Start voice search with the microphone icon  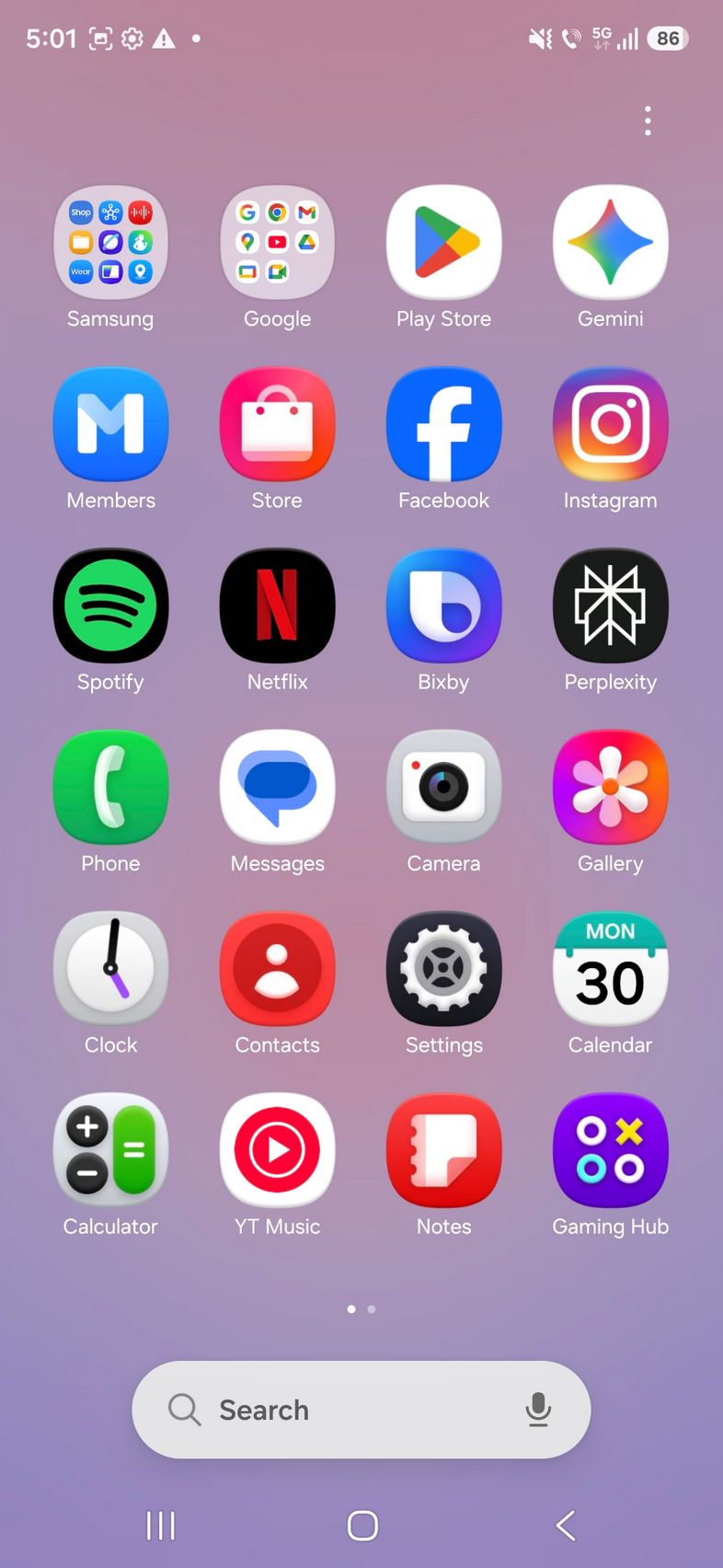538,1410
